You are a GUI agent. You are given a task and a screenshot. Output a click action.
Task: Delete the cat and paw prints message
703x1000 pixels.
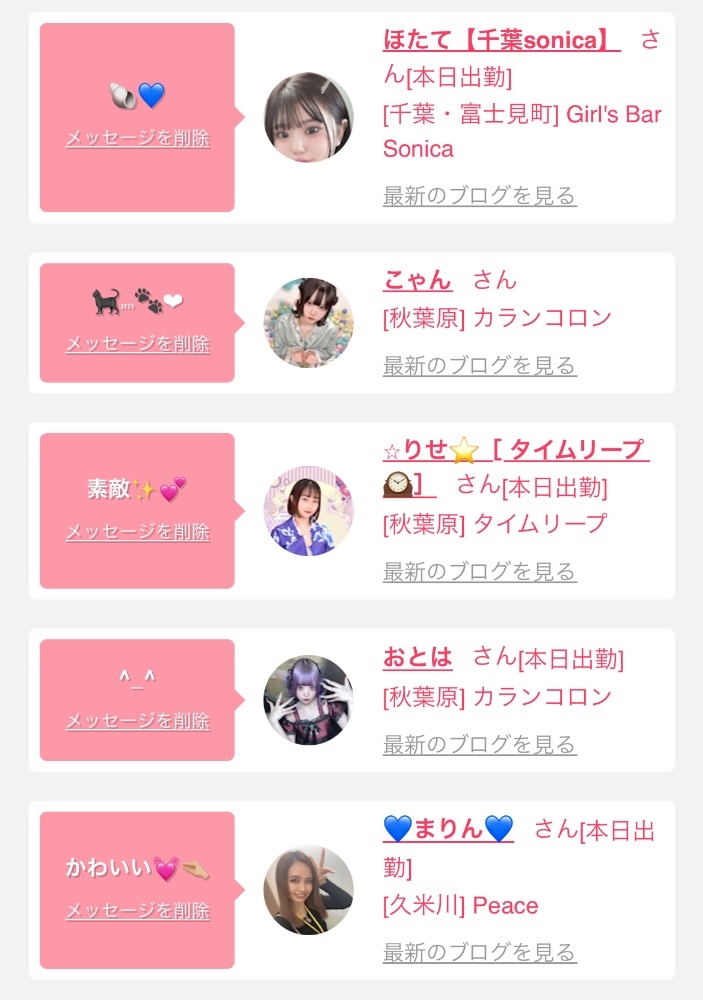[x=138, y=344]
